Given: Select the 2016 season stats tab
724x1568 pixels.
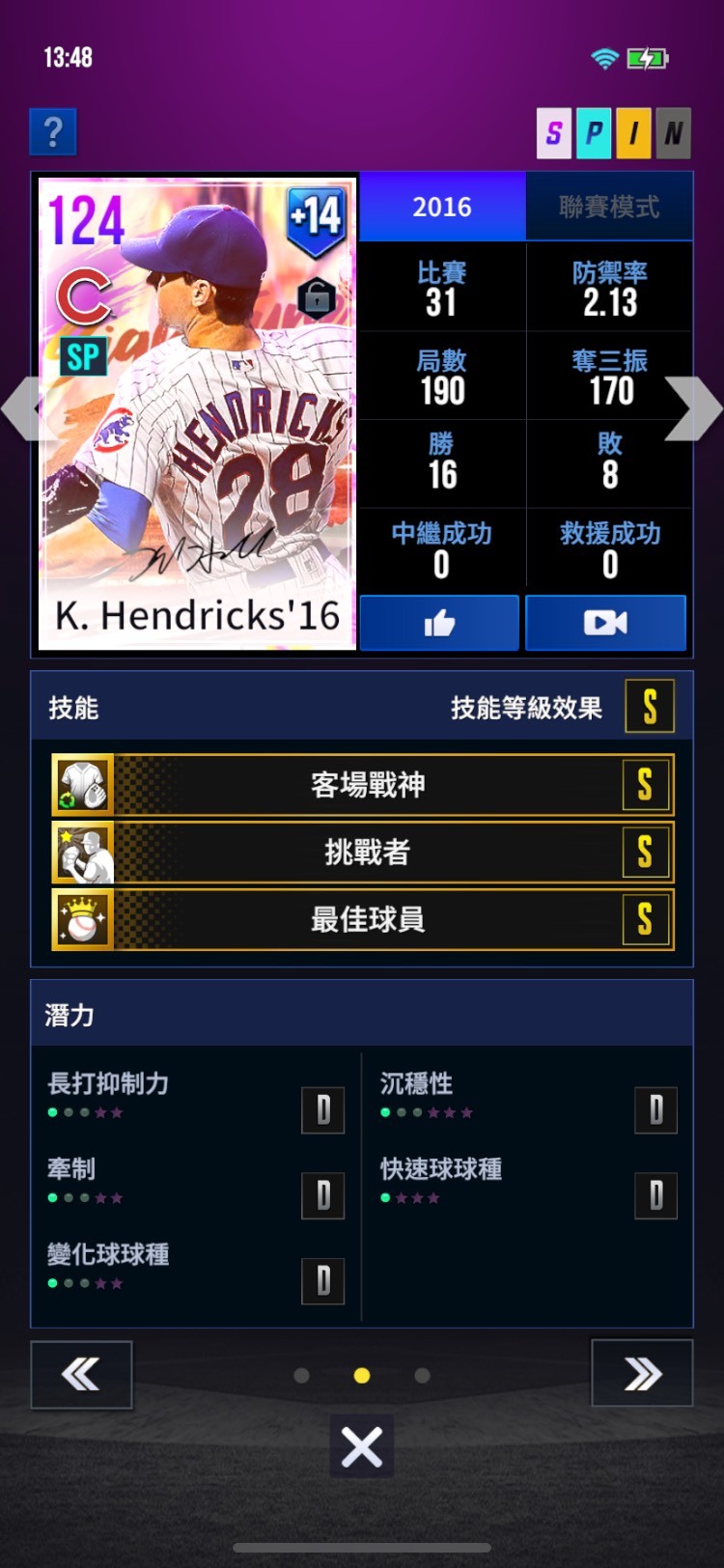Looking at the screenshot, I should 442,207.
